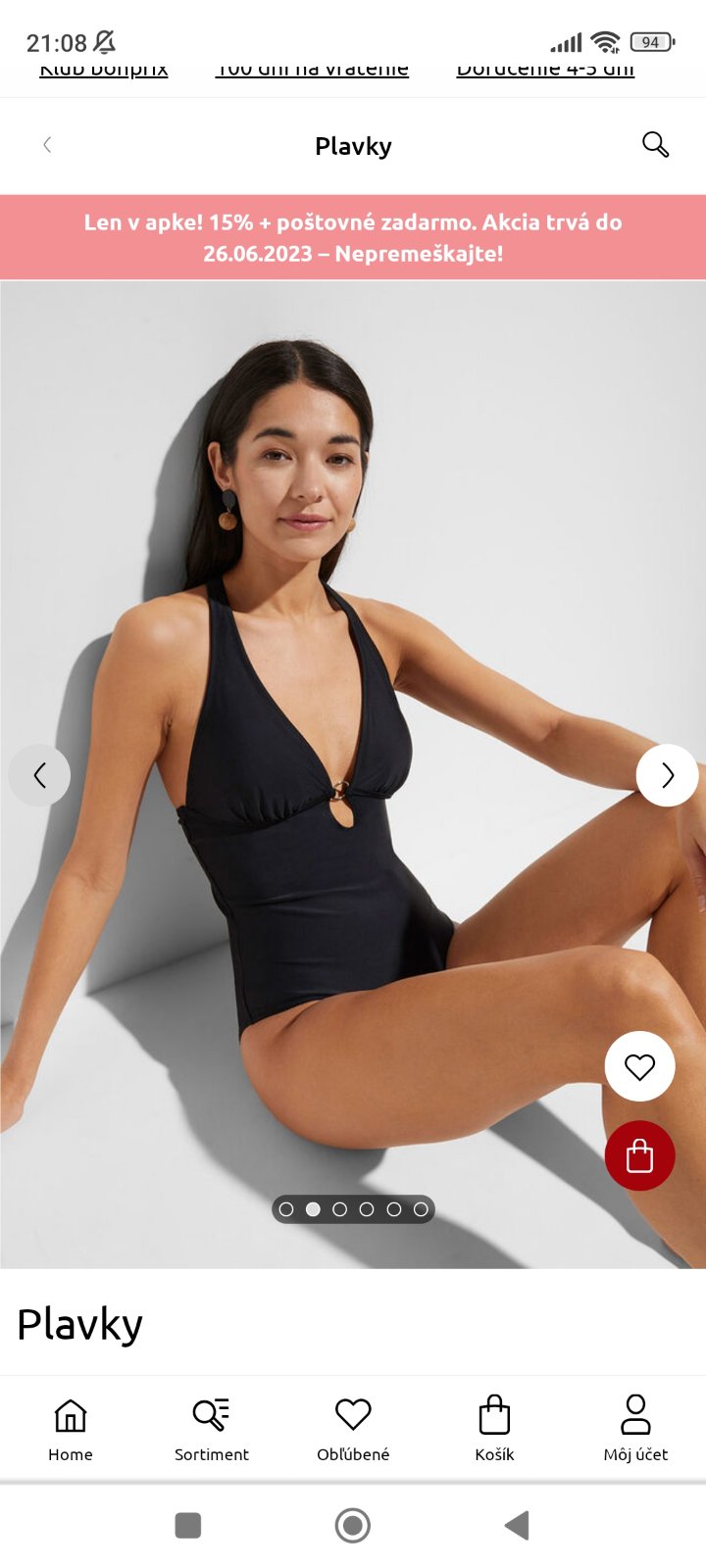The width and height of the screenshot is (706, 1568).
Task: Tap the system home button
Action: click(x=353, y=1525)
